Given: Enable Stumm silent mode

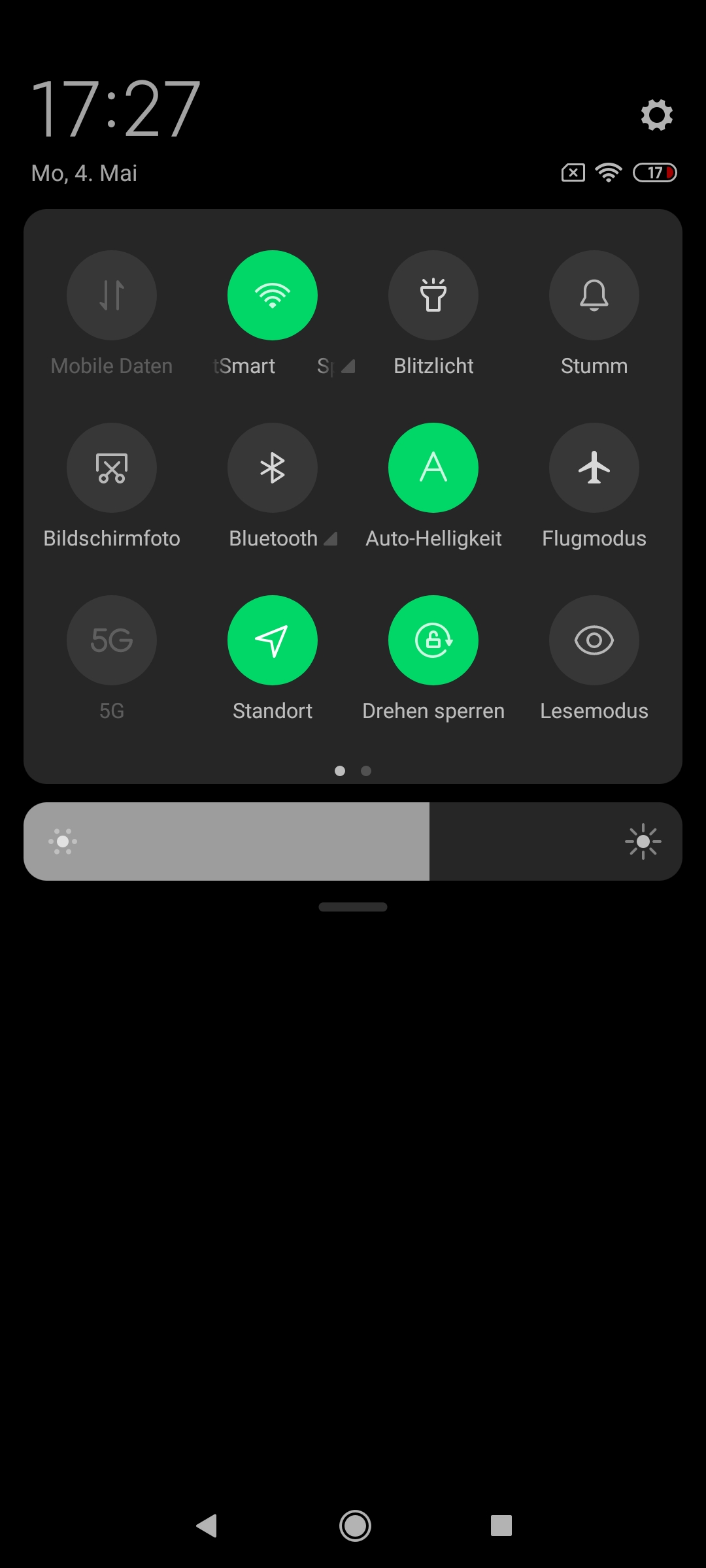Looking at the screenshot, I should click(594, 295).
